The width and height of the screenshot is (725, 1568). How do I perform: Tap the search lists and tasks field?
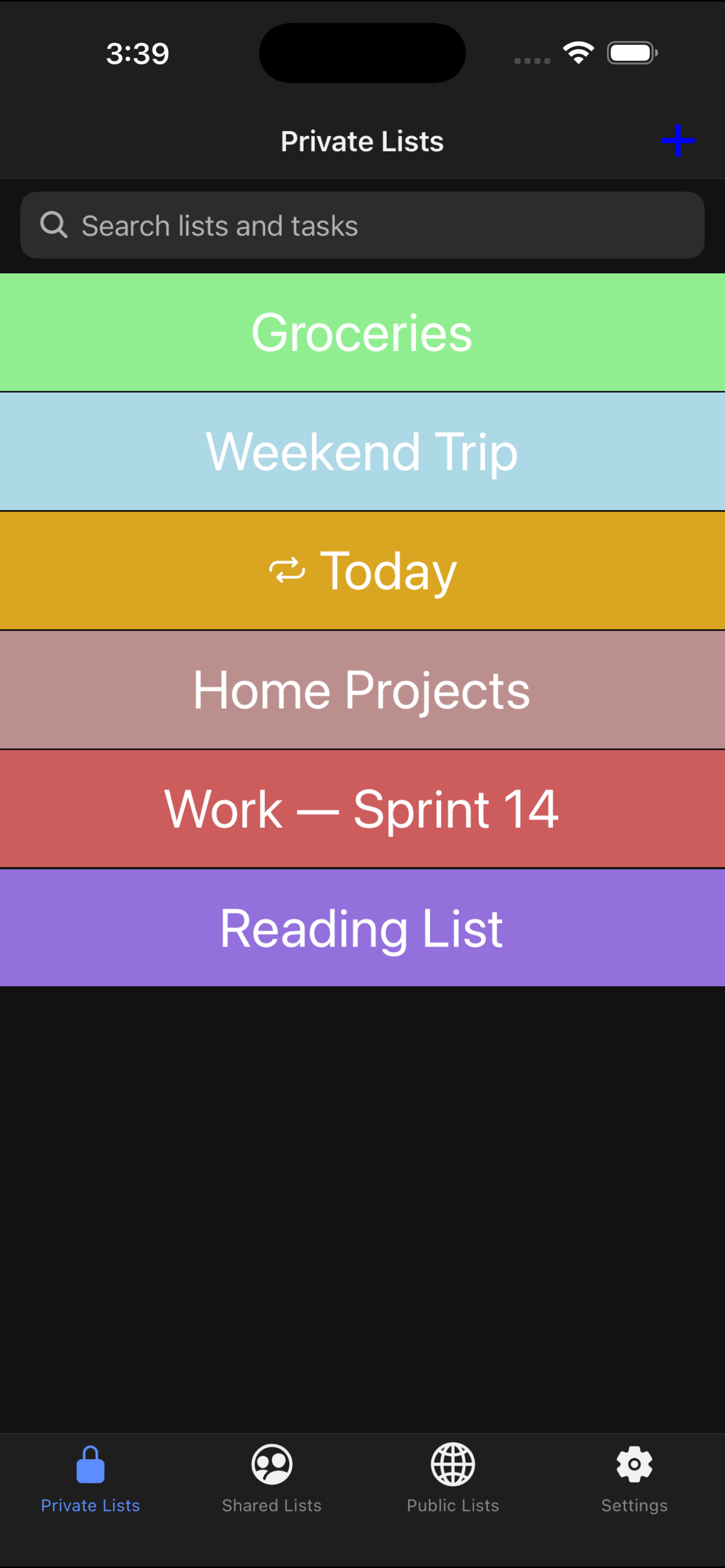click(362, 225)
